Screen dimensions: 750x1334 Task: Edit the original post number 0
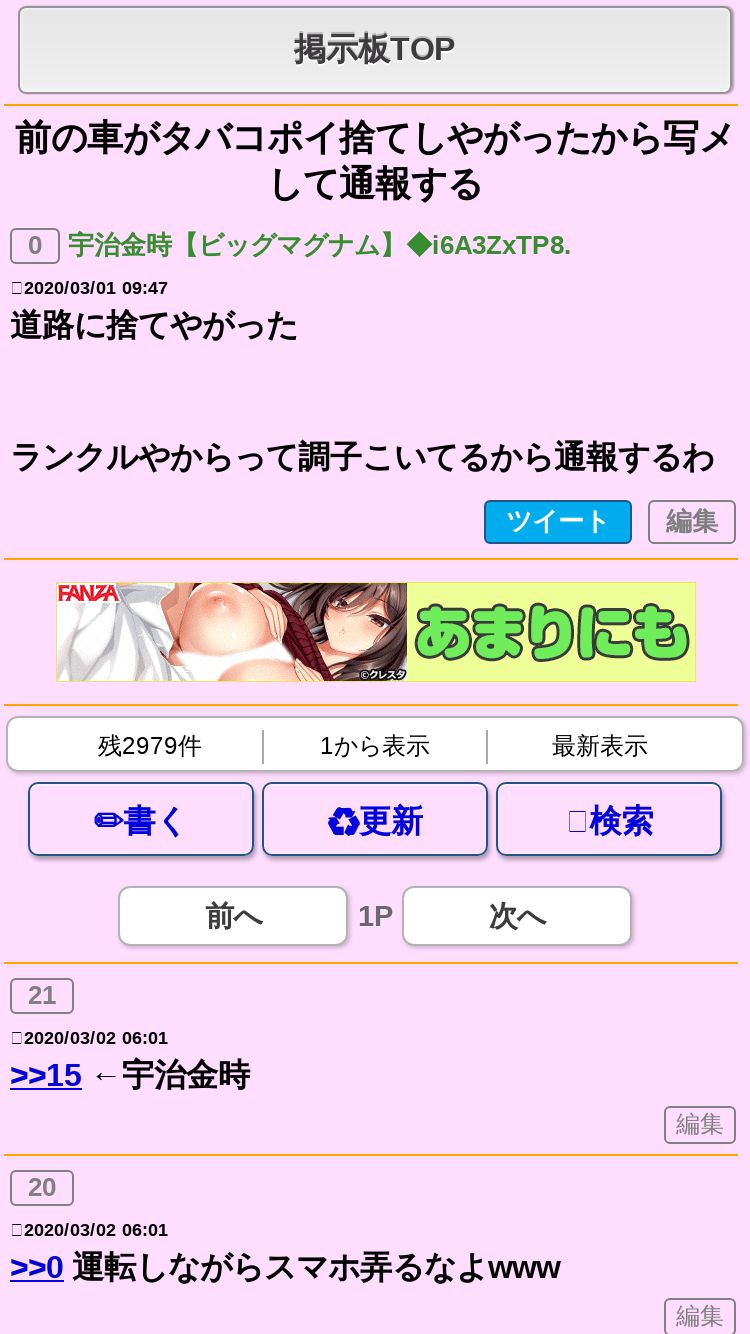click(691, 522)
